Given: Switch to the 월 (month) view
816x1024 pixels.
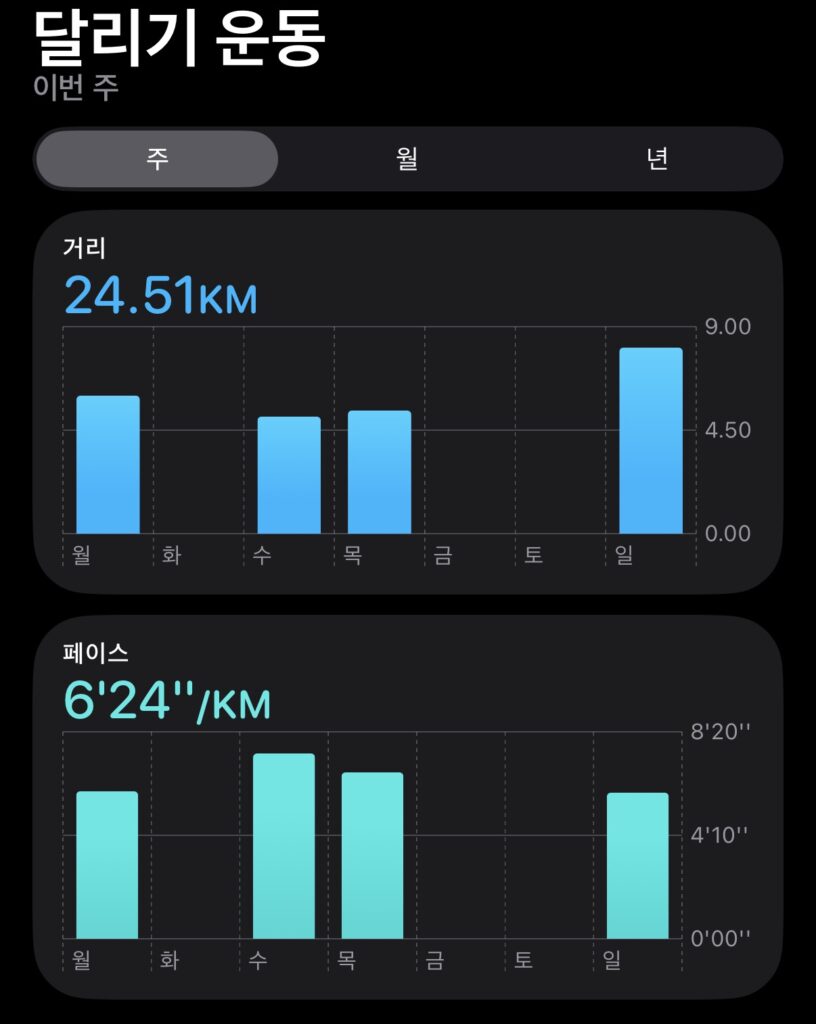Looking at the screenshot, I should click(x=407, y=159).
